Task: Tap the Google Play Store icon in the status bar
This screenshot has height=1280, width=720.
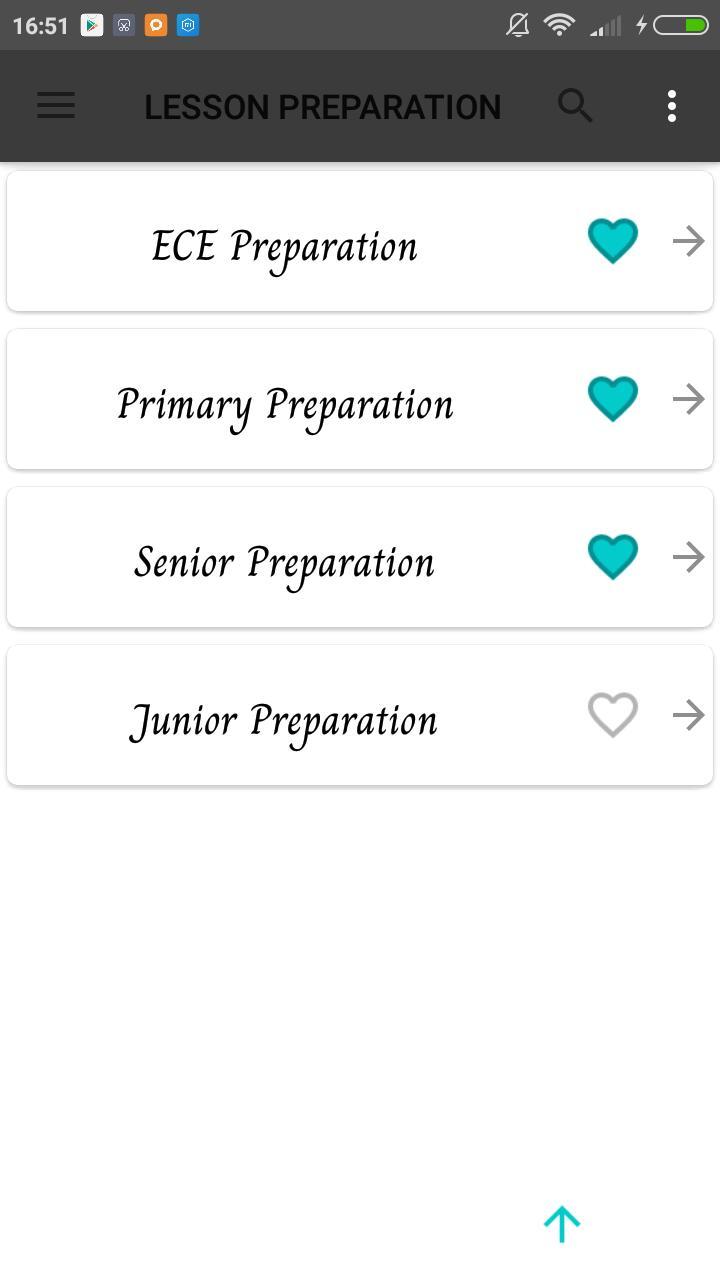Action: 92,25
